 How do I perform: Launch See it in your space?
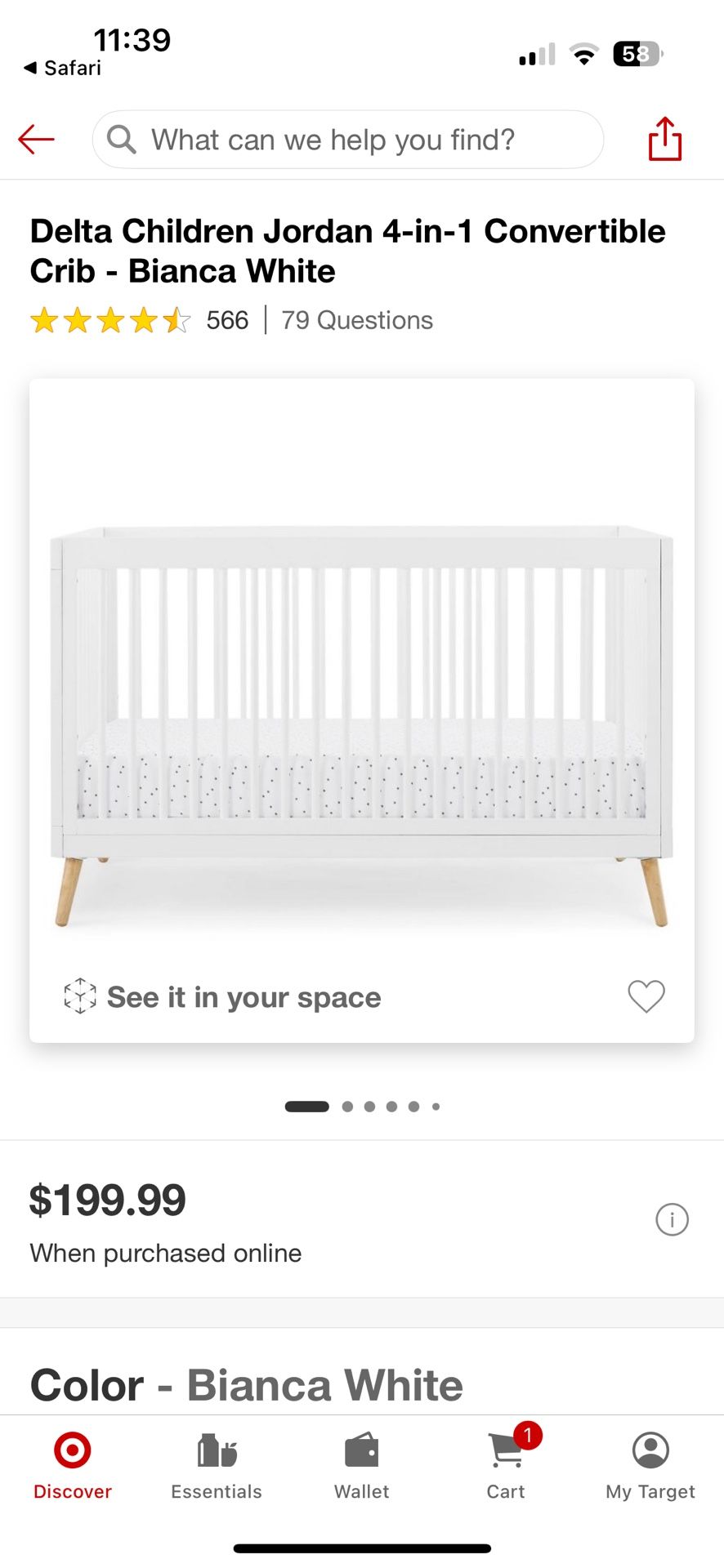pyautogui.click(x=223, y=997)
